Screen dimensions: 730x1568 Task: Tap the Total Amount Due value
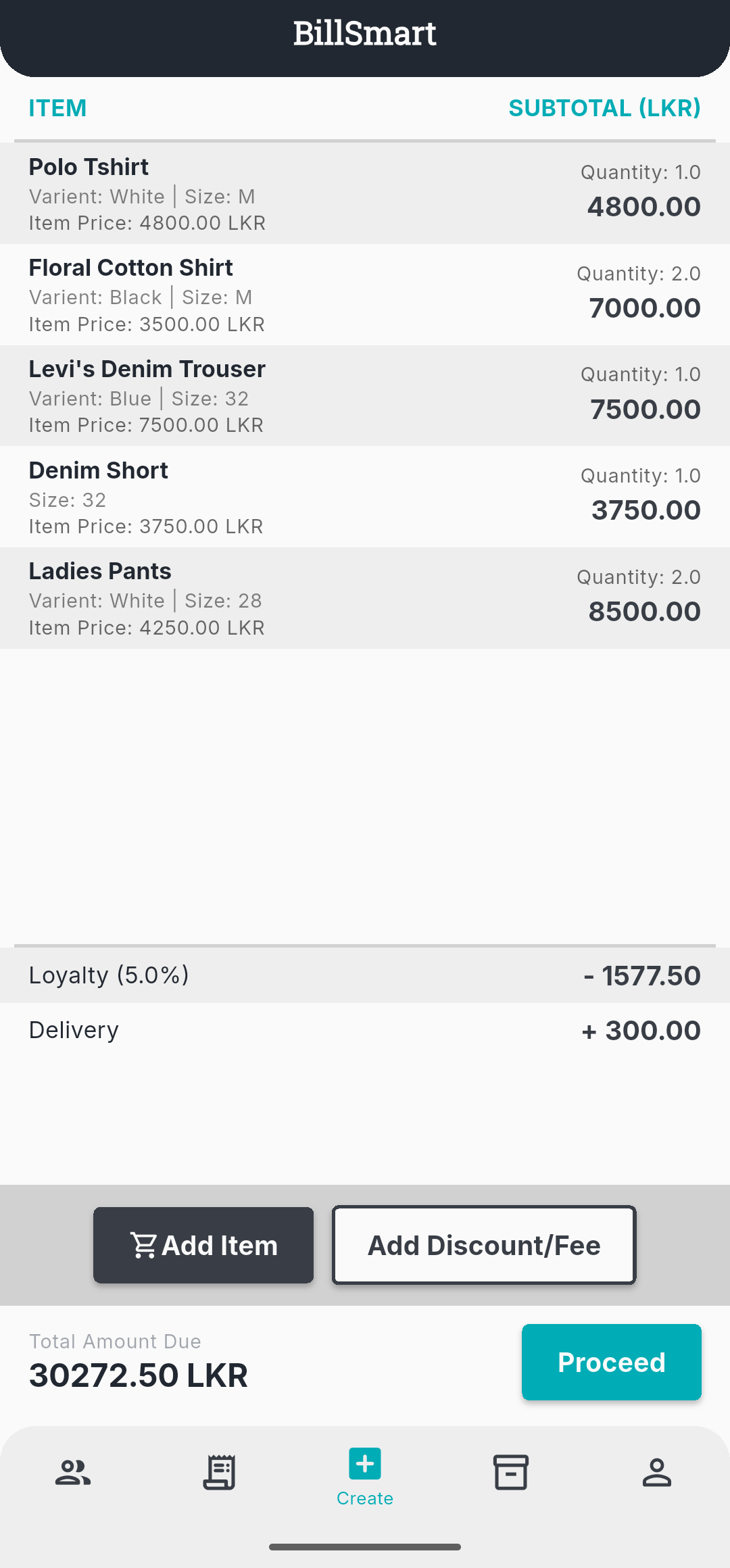pyautogui.click(x=138, y=1375)
